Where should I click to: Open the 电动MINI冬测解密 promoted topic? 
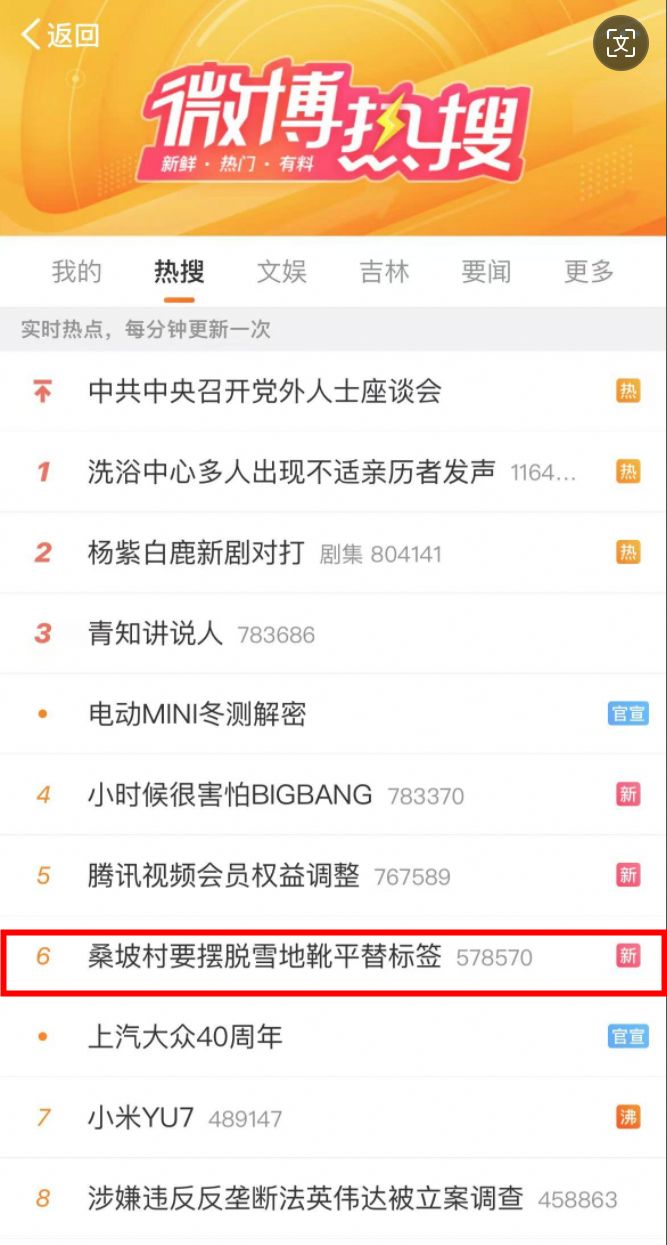tap(197, 714)
